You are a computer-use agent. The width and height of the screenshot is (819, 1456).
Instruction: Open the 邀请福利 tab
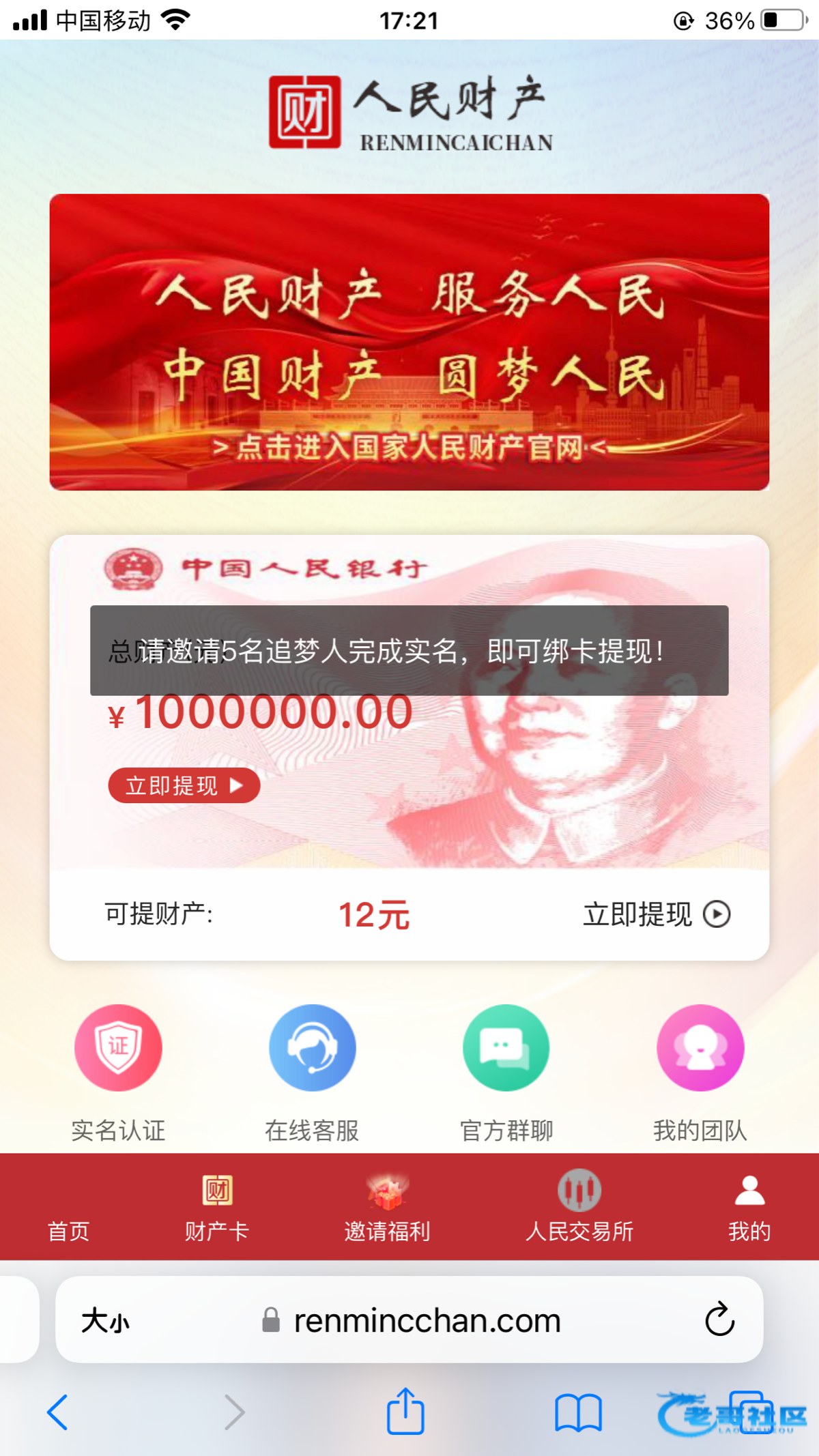[387, 1208]
